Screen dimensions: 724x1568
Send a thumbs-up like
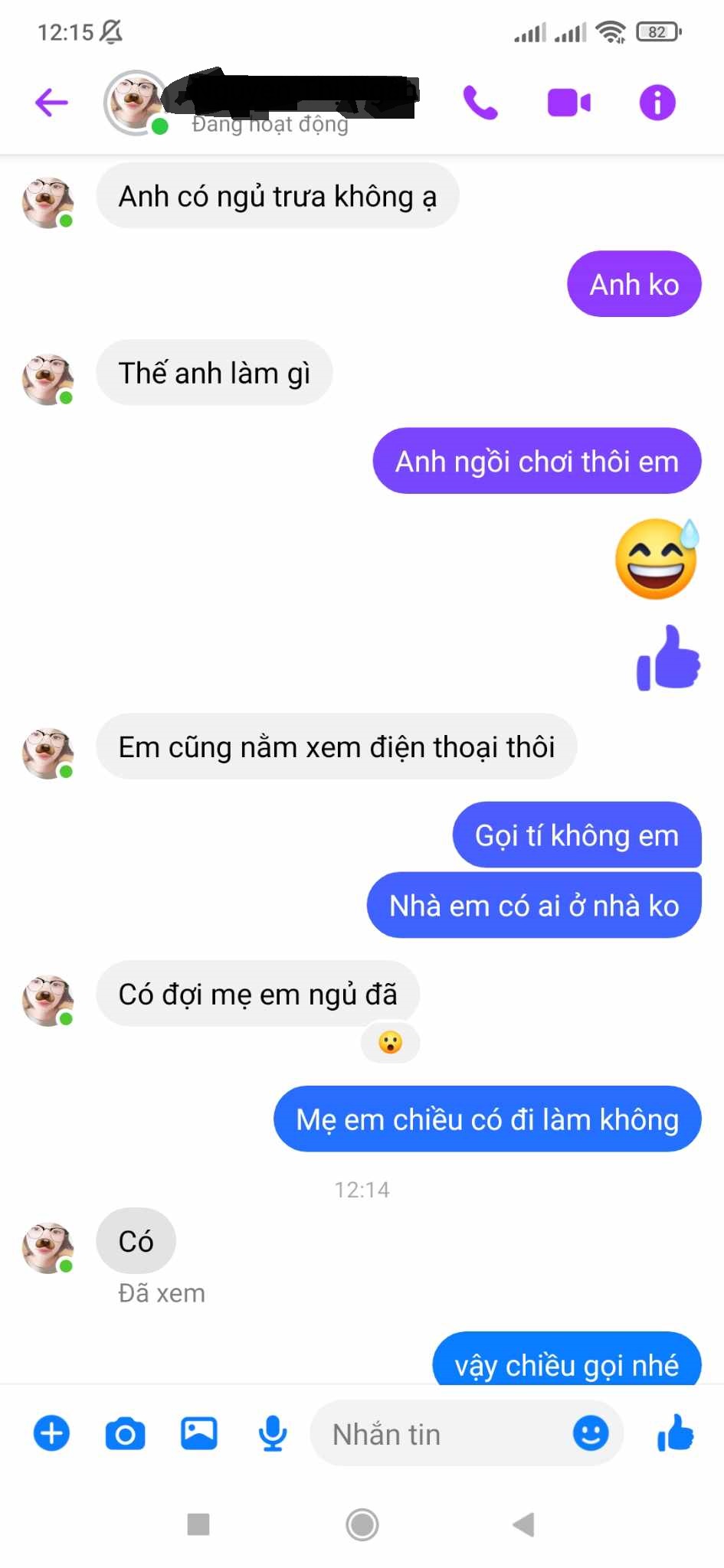676,1432
